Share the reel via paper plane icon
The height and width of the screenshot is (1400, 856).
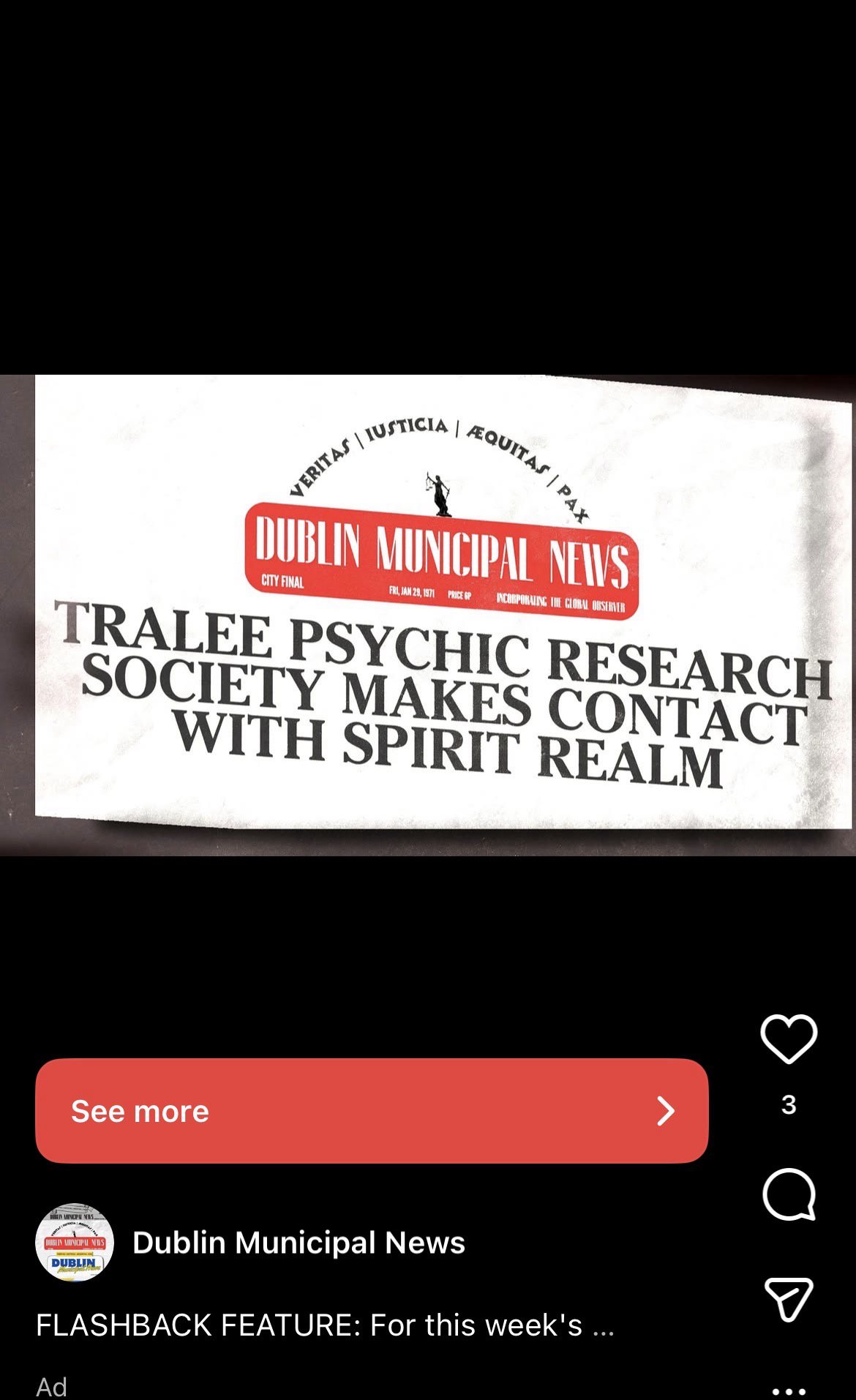click(x=789, y=1299)
